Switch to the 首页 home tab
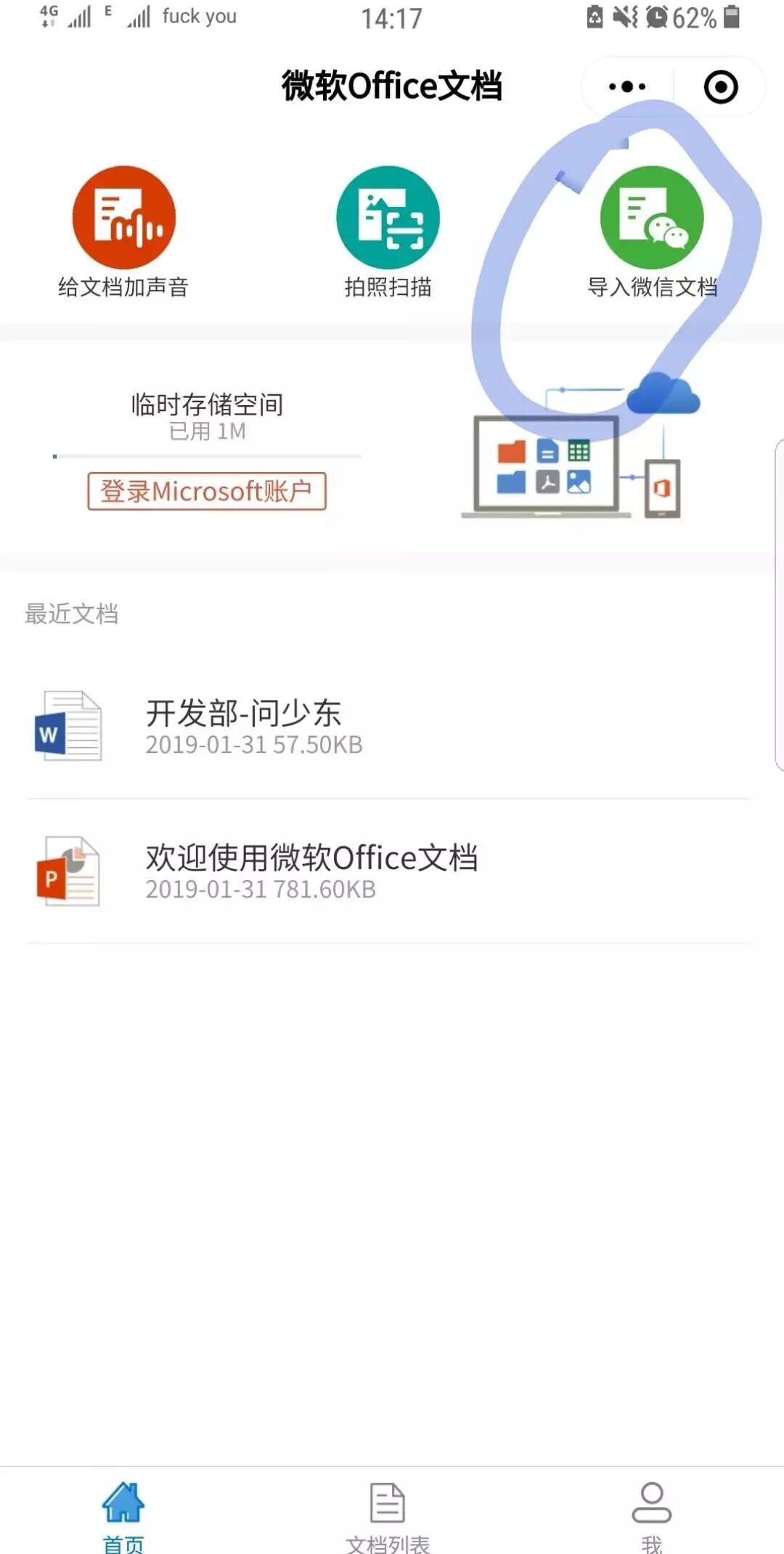The height and width of the screenshot is (1554, 784). [123, 1514]
